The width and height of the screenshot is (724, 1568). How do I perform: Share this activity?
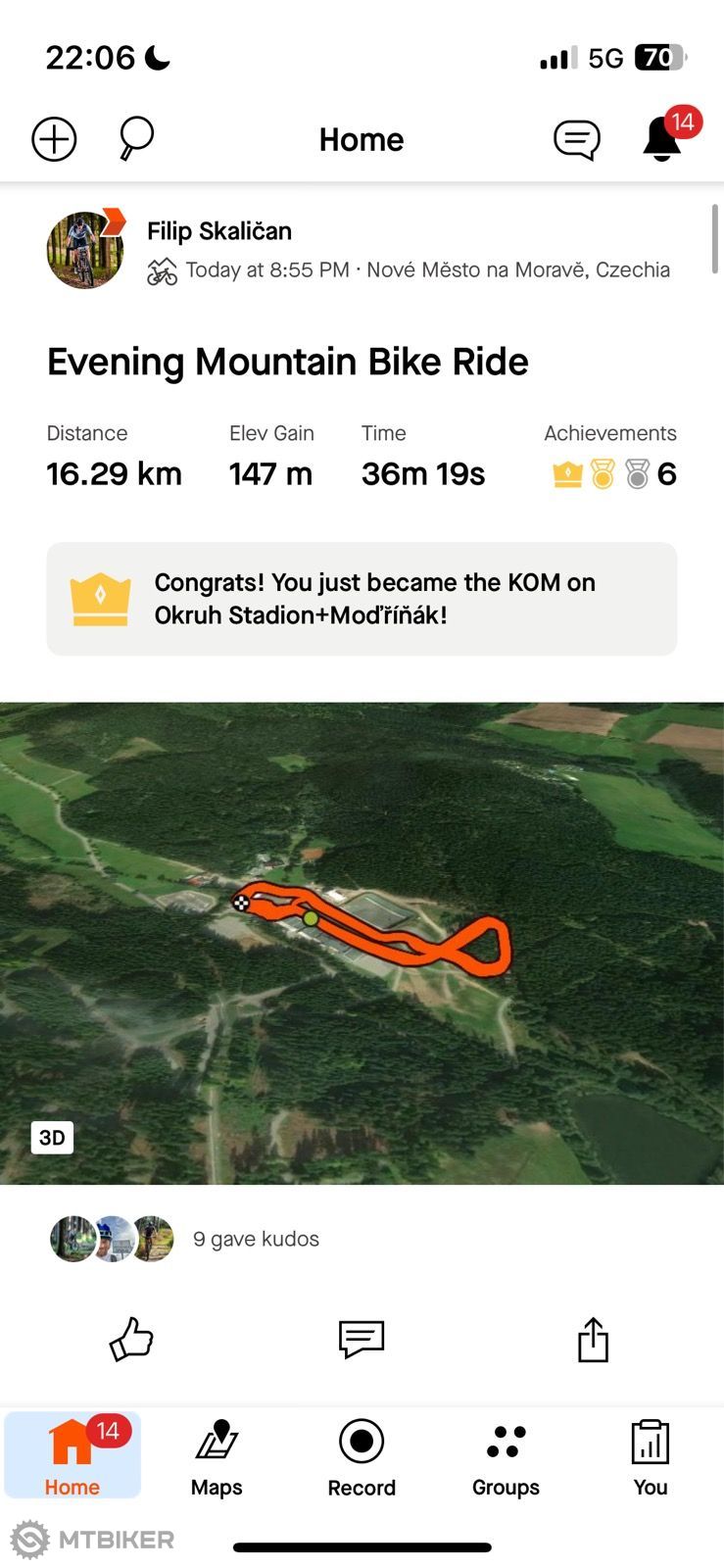pyautogui.click(x=593, y=1339)
